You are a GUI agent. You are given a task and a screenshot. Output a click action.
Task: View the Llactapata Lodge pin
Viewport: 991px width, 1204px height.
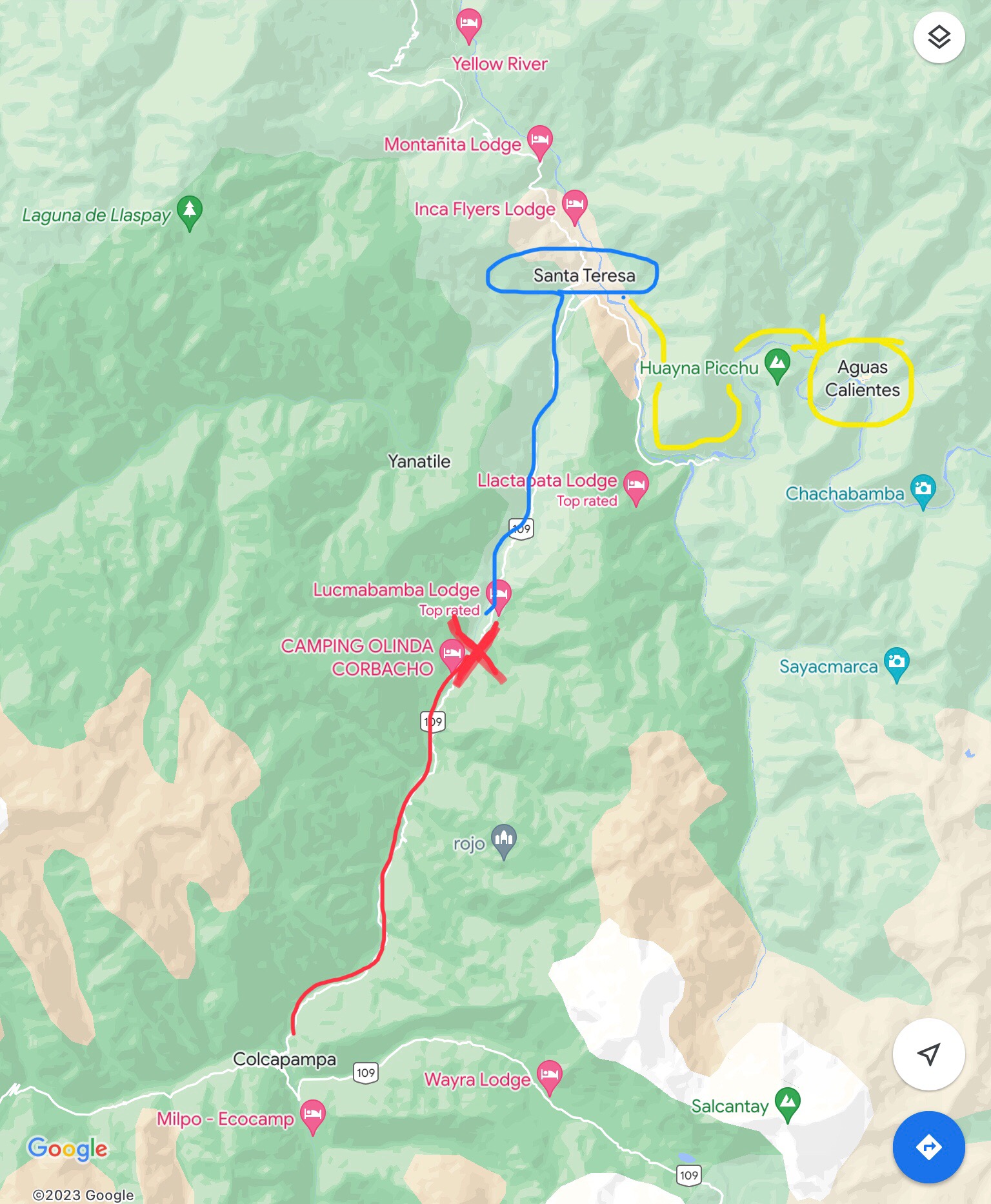coord(636,485)
